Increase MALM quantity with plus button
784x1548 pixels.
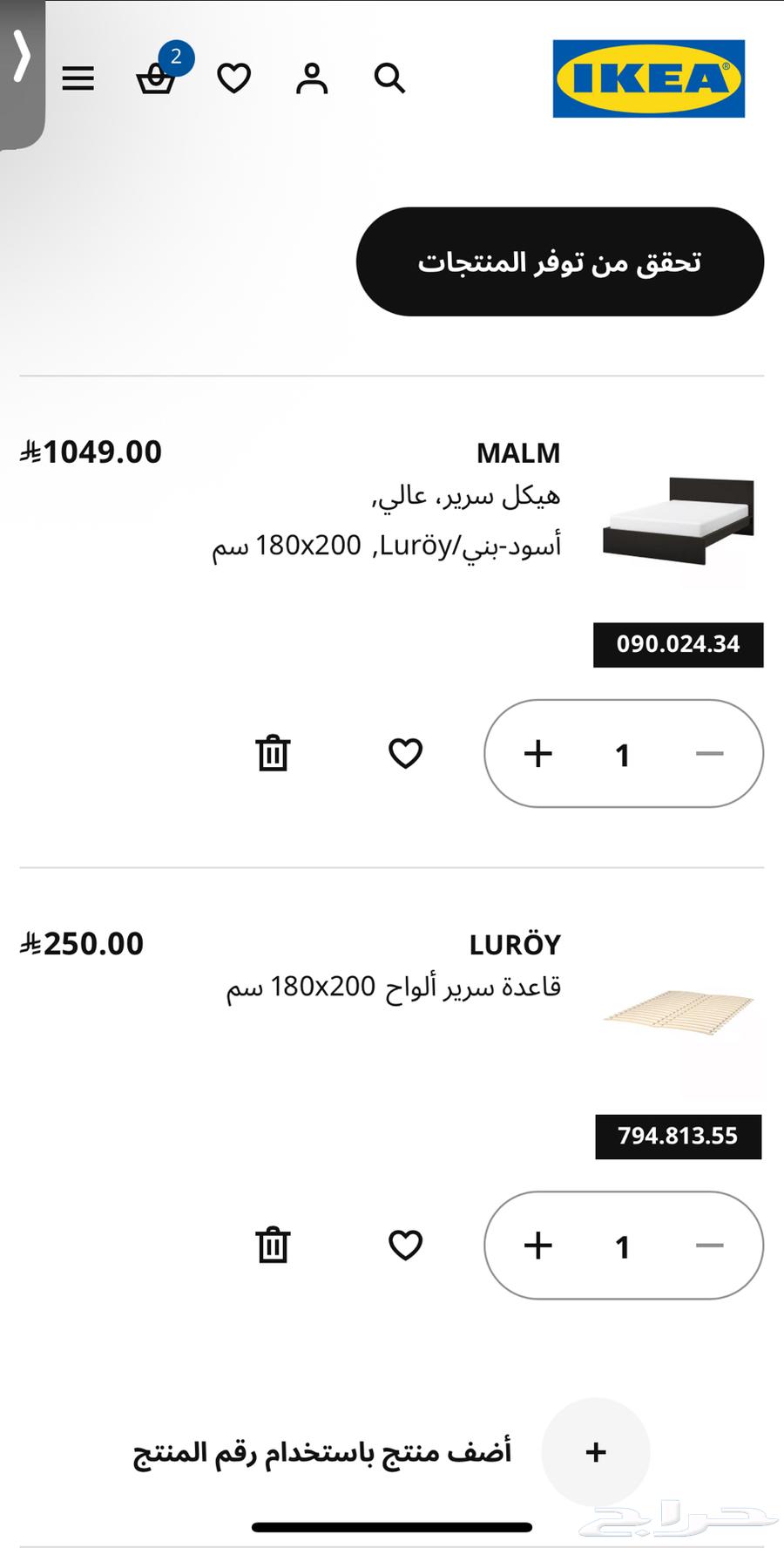[539, 755]
